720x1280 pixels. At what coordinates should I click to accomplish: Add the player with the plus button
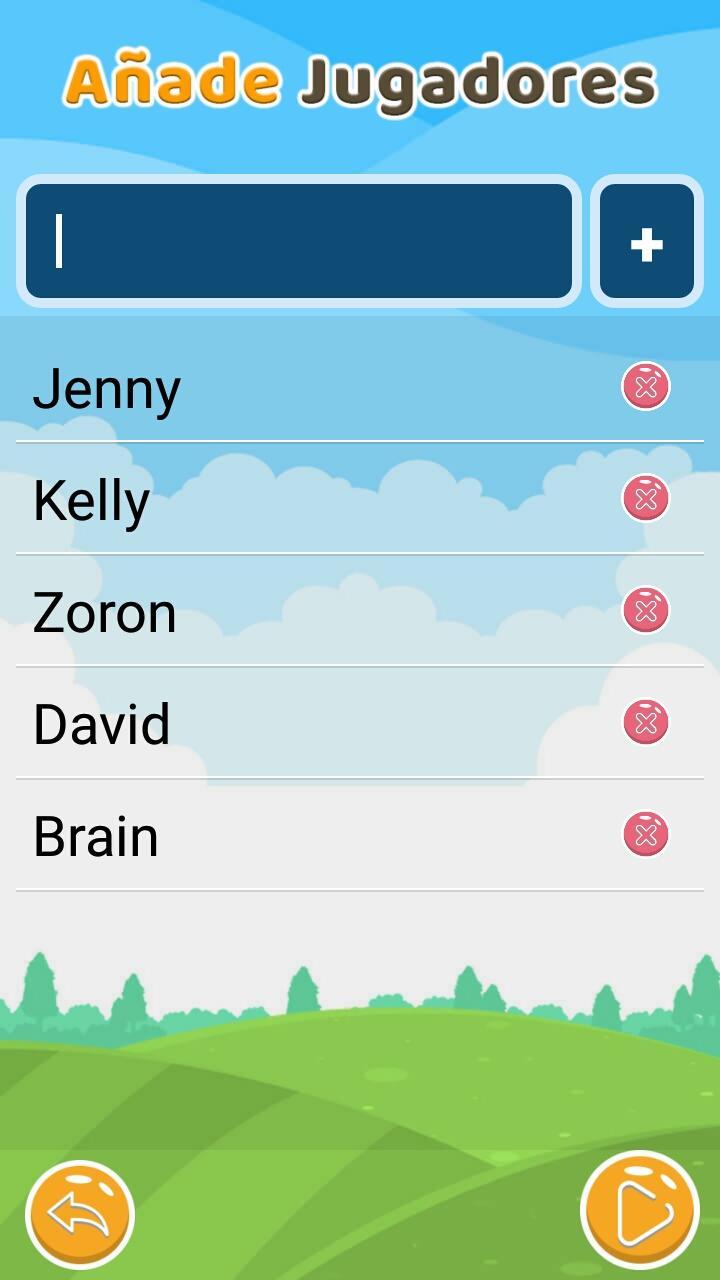coord(647,242)
